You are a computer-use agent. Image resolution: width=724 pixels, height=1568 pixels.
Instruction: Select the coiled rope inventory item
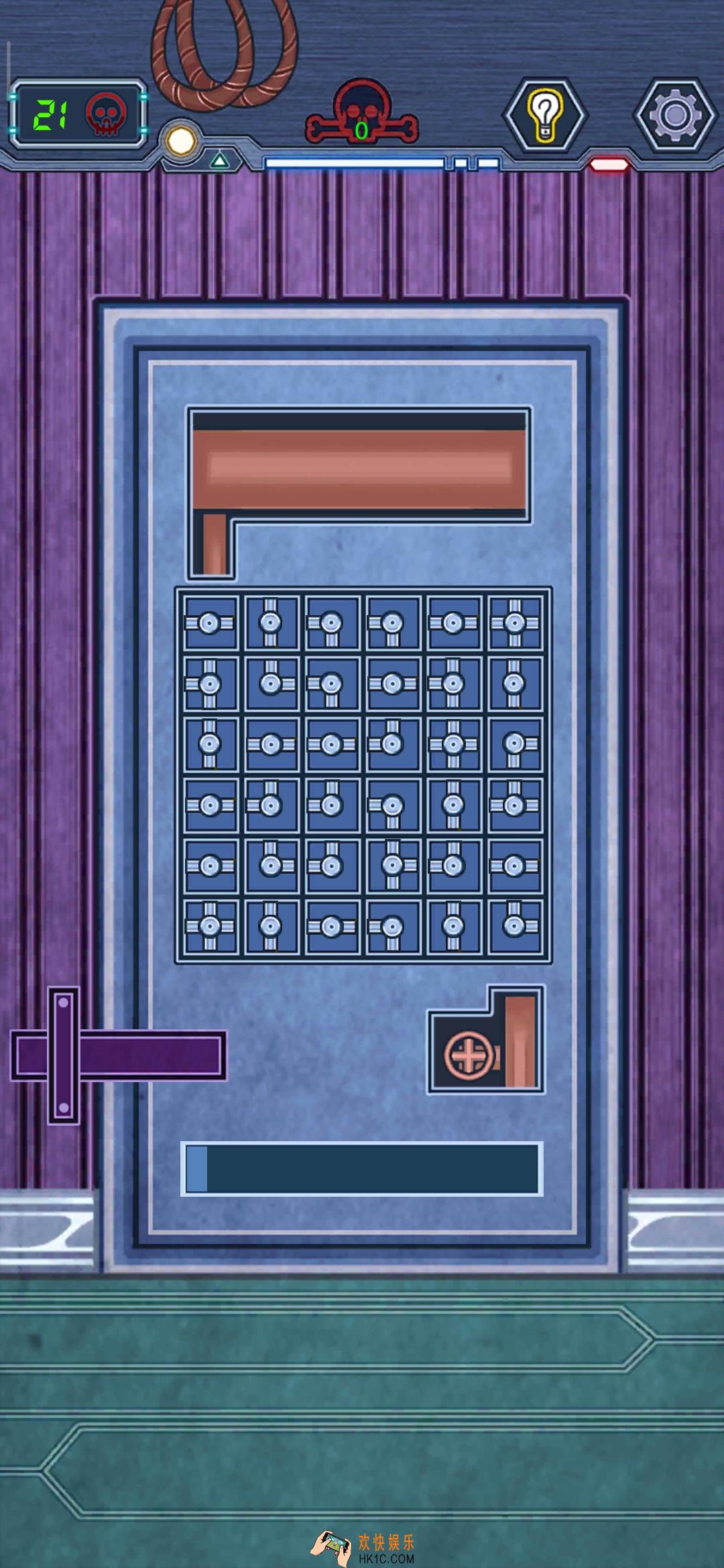(x=223, y=54)
